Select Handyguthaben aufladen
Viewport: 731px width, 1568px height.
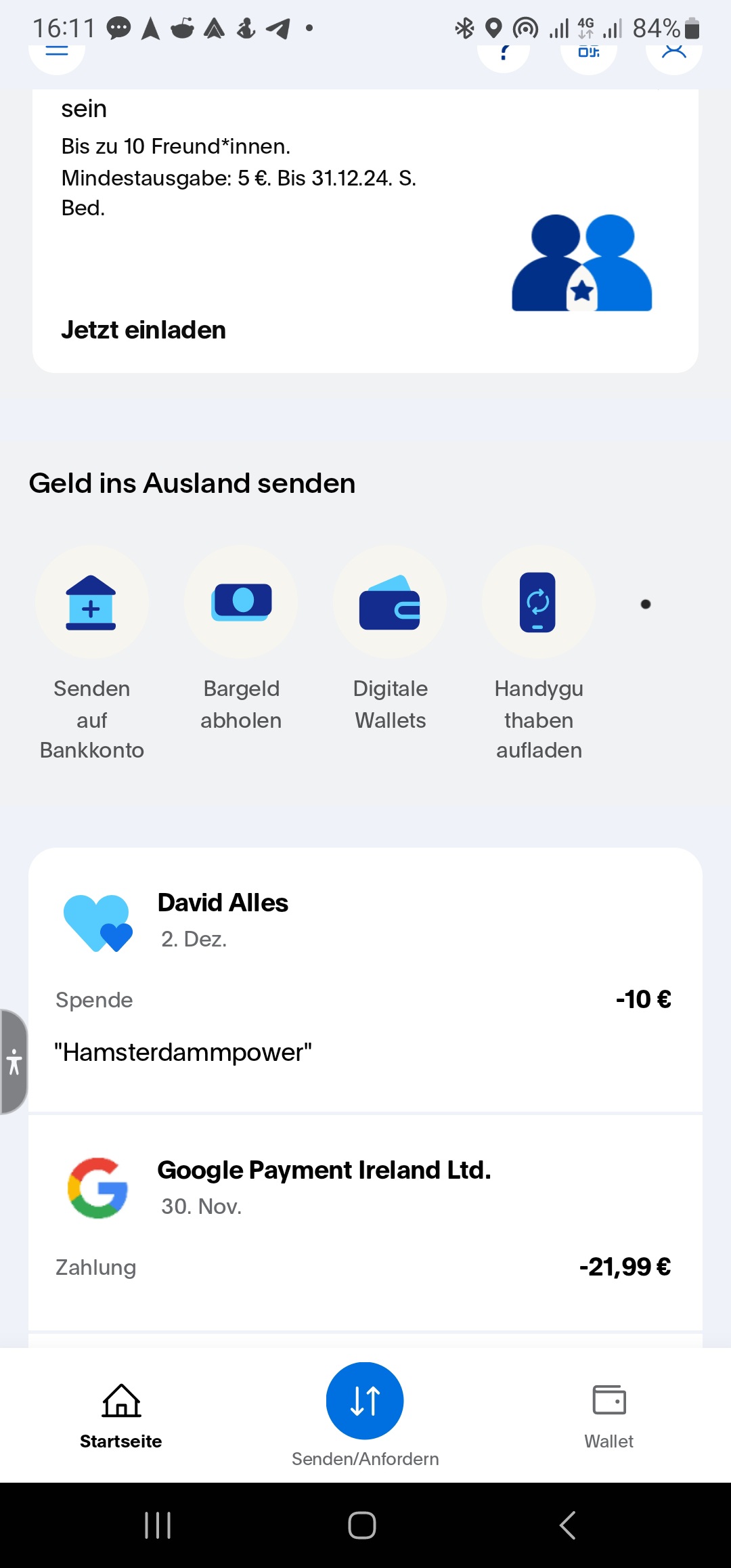coord(538,603)
